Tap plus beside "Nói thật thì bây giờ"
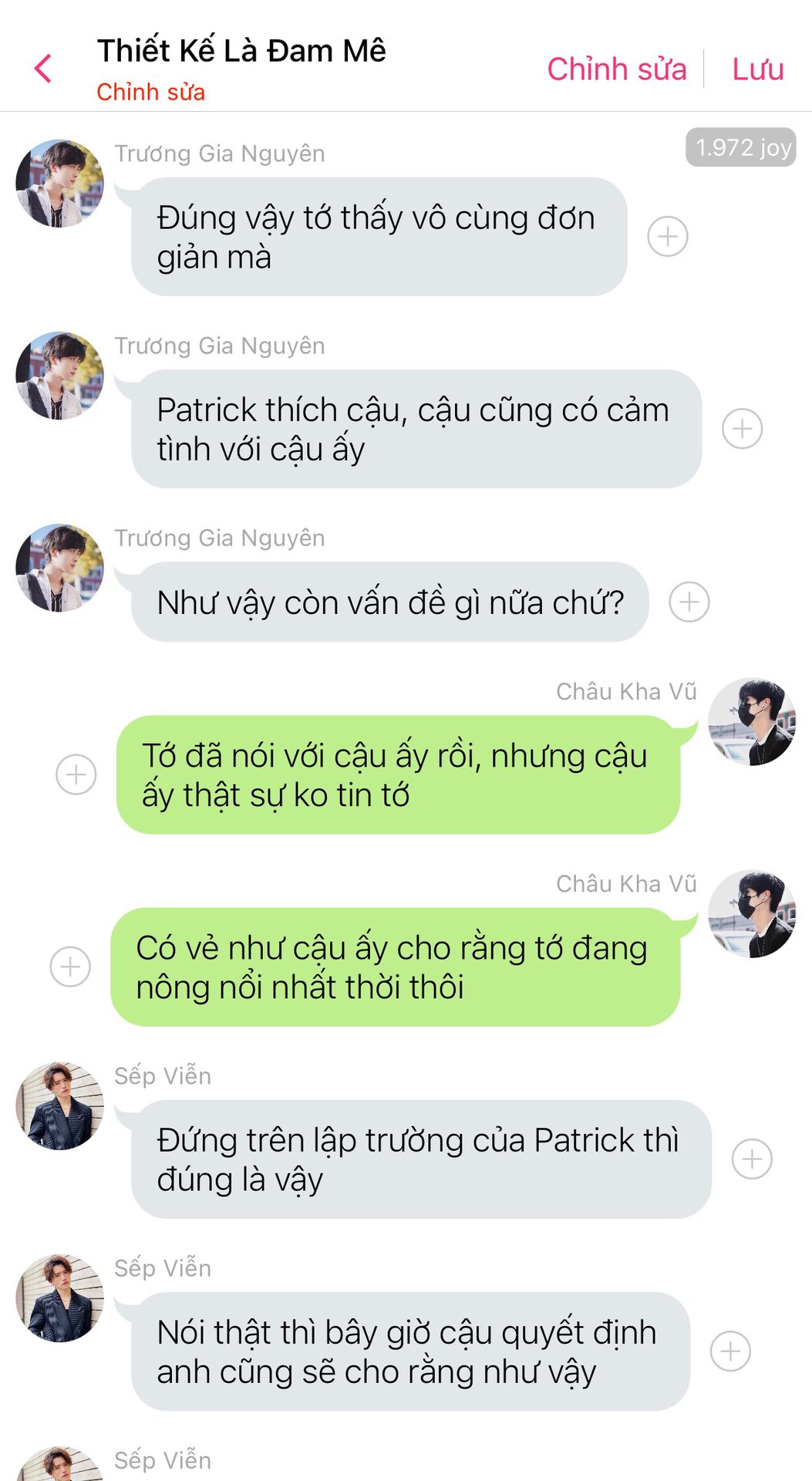This screenshot has width=812, height=1481. 730,1351
